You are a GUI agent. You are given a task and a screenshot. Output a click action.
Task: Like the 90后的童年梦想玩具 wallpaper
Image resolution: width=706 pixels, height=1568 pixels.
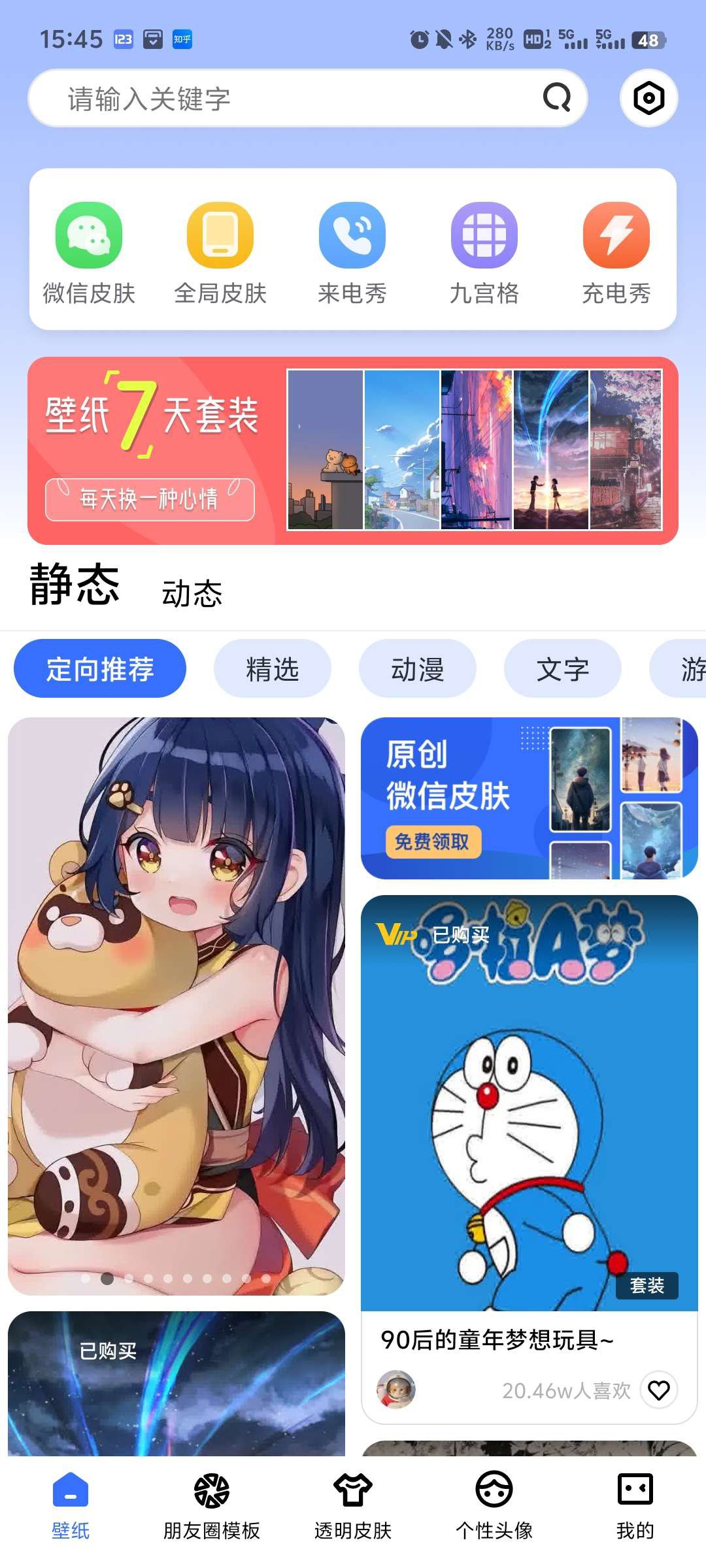click(x=658, y=1390)
